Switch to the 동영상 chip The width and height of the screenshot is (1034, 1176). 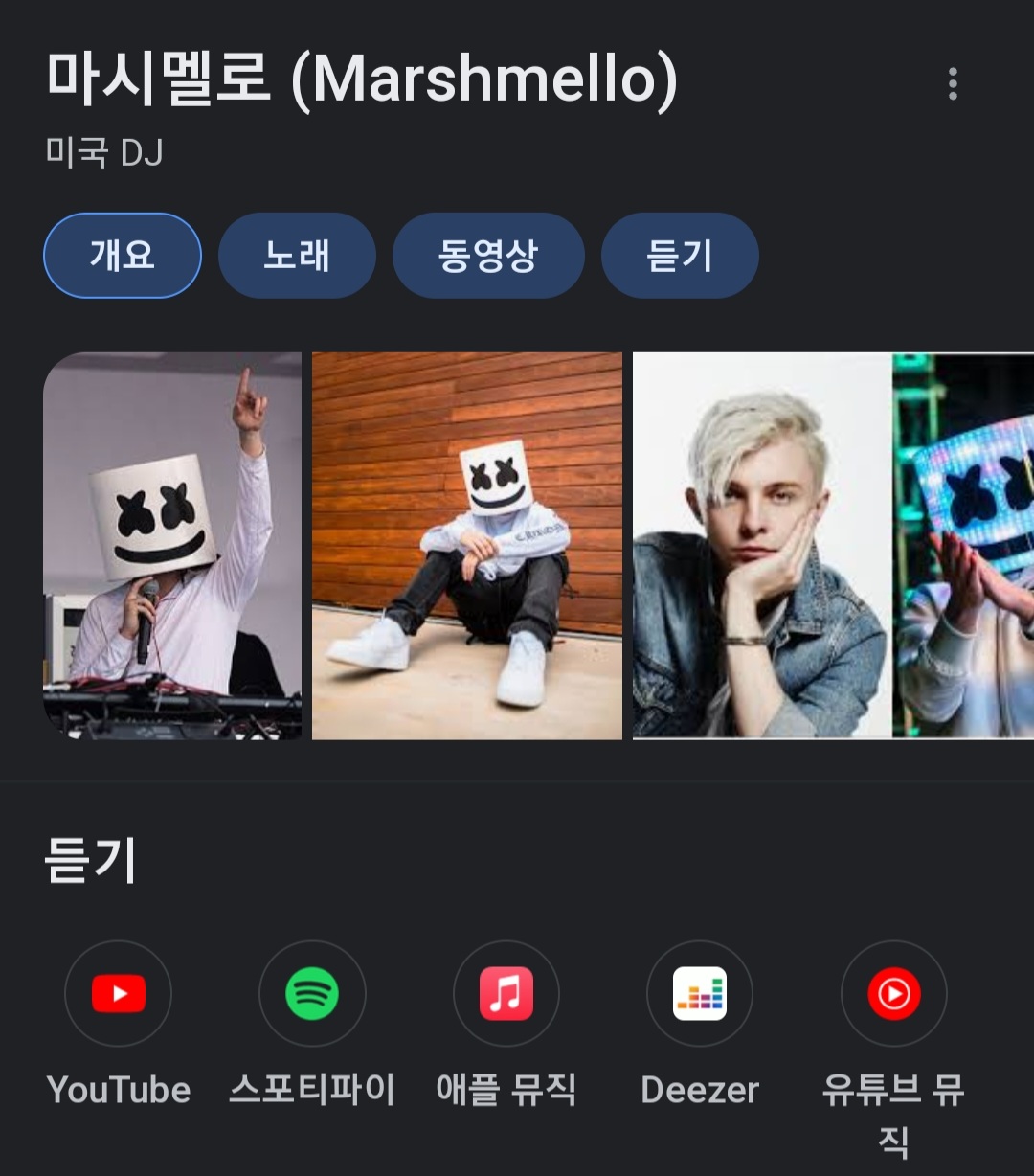[488, 256]
